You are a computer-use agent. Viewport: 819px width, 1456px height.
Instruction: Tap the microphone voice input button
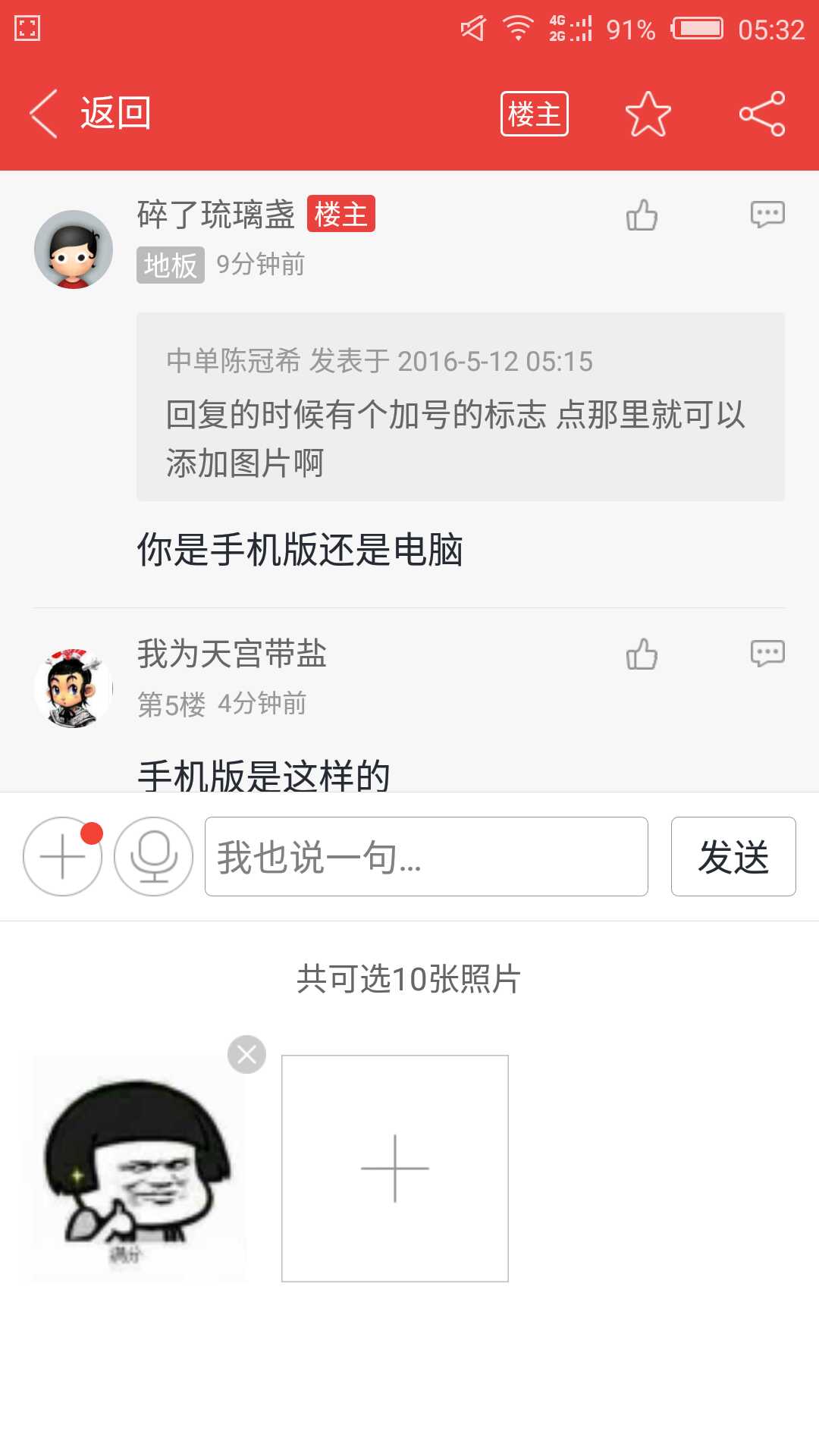pyautogui.click(x=154, y=856)
